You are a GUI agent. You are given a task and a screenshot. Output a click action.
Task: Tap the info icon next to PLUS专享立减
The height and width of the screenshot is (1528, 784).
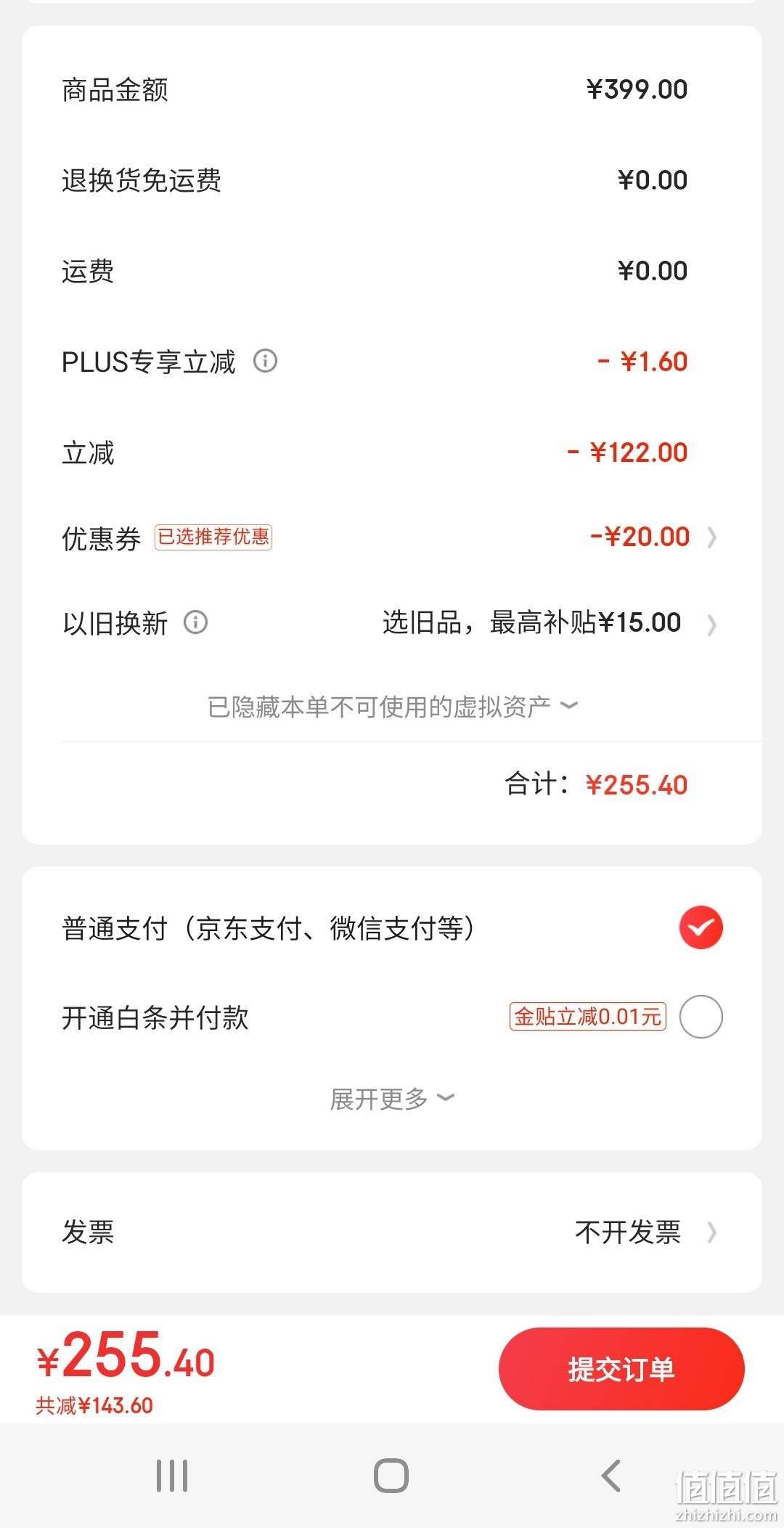[x=265, y=361]
